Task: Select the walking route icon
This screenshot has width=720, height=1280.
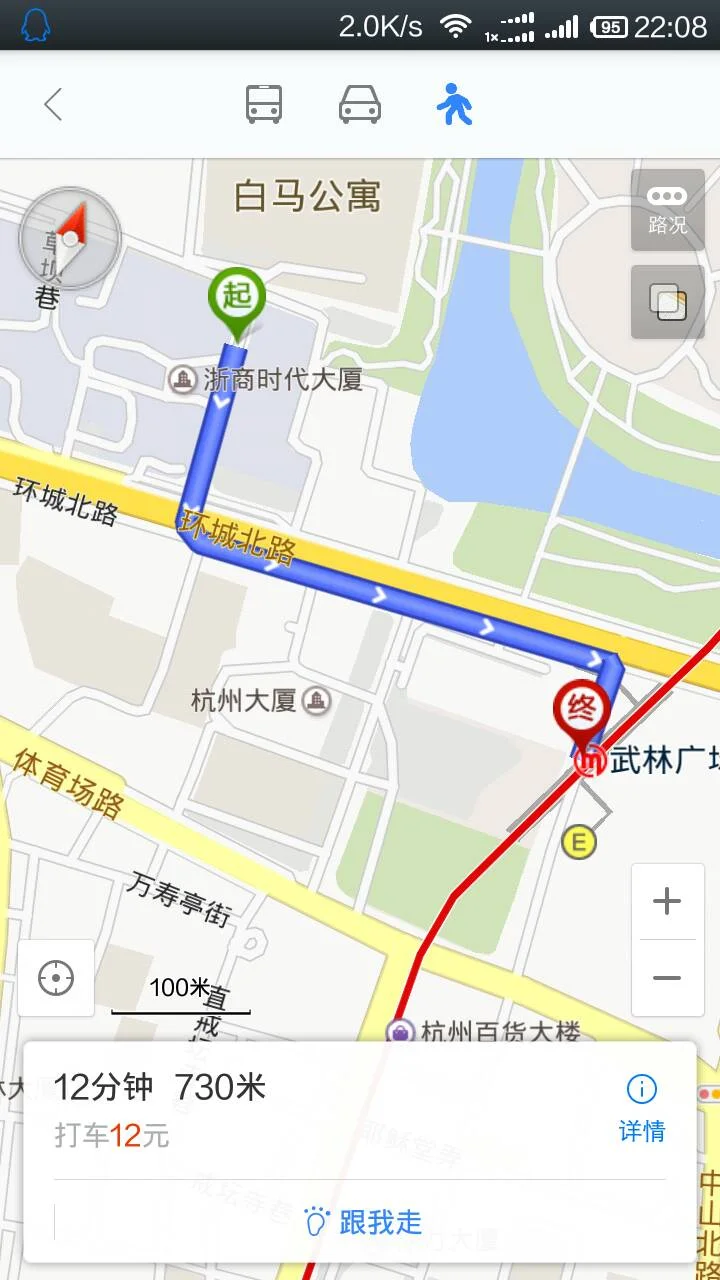Action: (455, 103)
